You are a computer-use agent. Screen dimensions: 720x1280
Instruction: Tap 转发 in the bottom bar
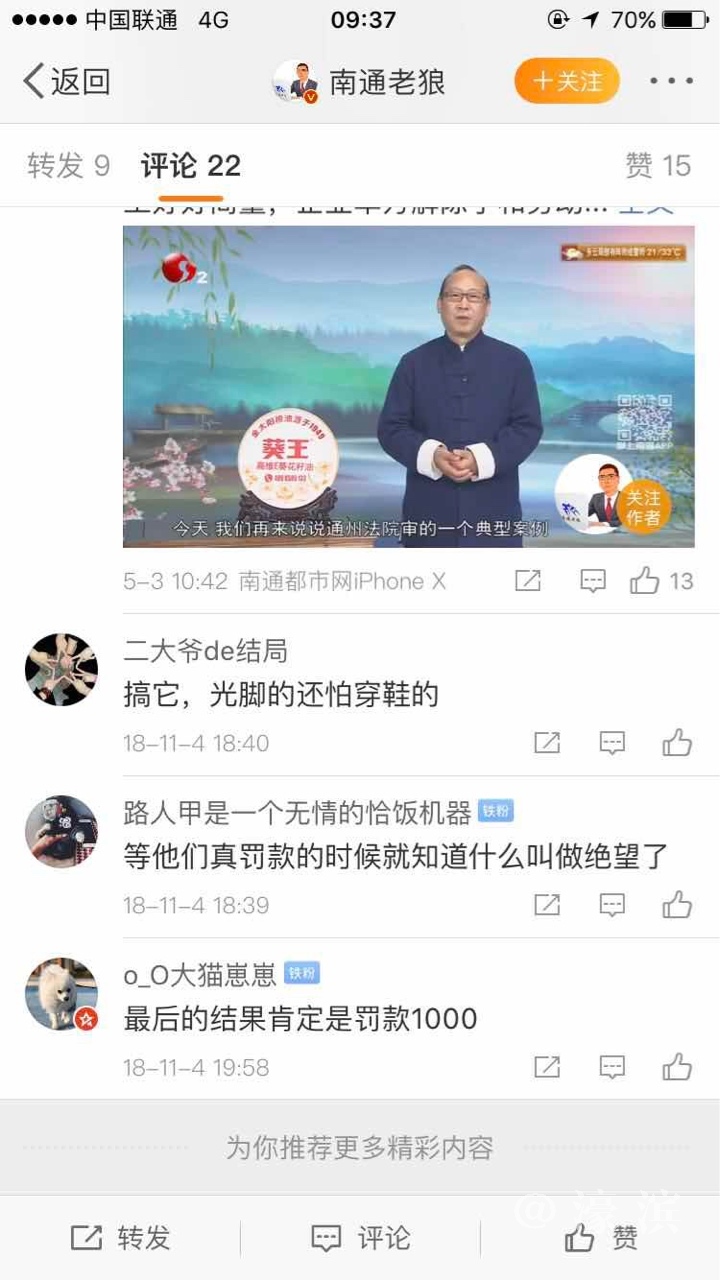(x=120, y=1238)
